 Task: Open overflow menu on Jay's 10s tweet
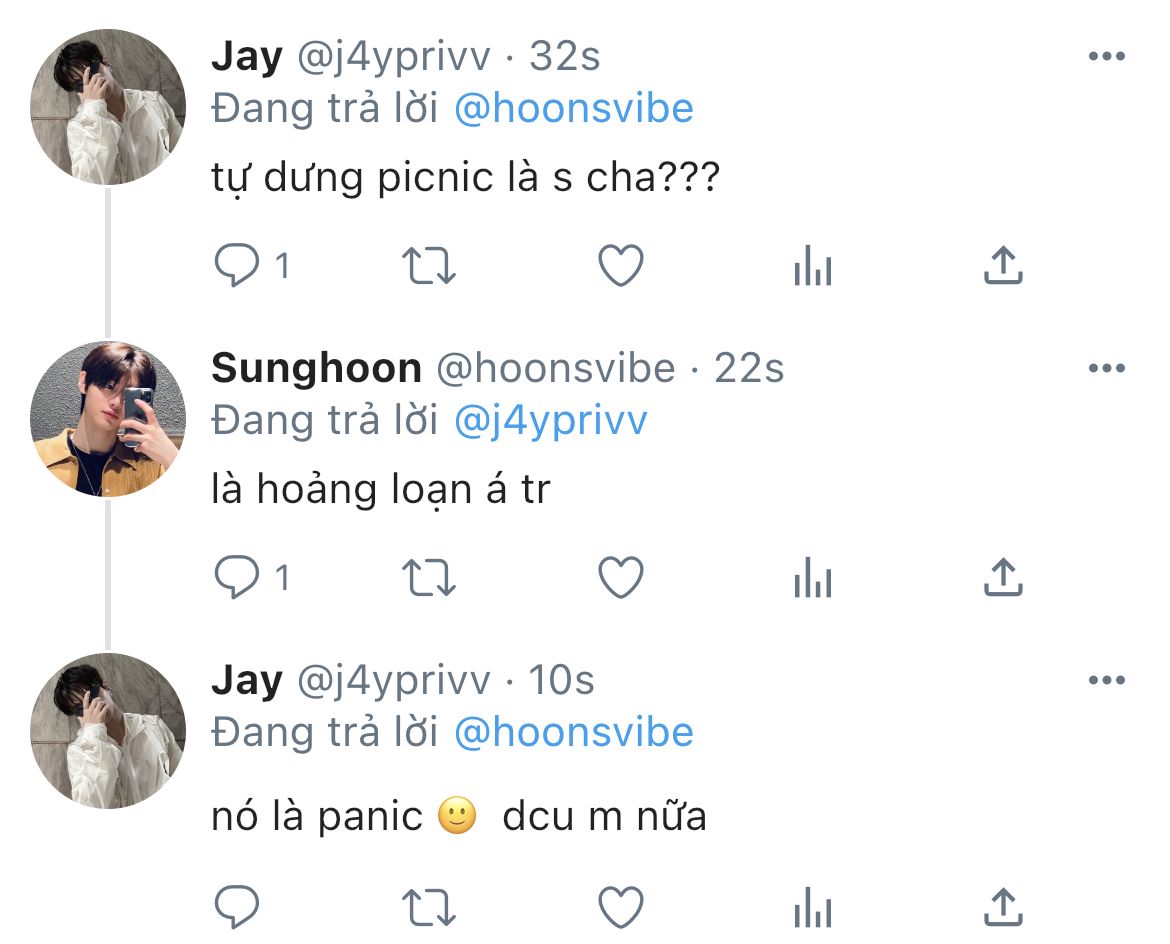[1106, 681]
